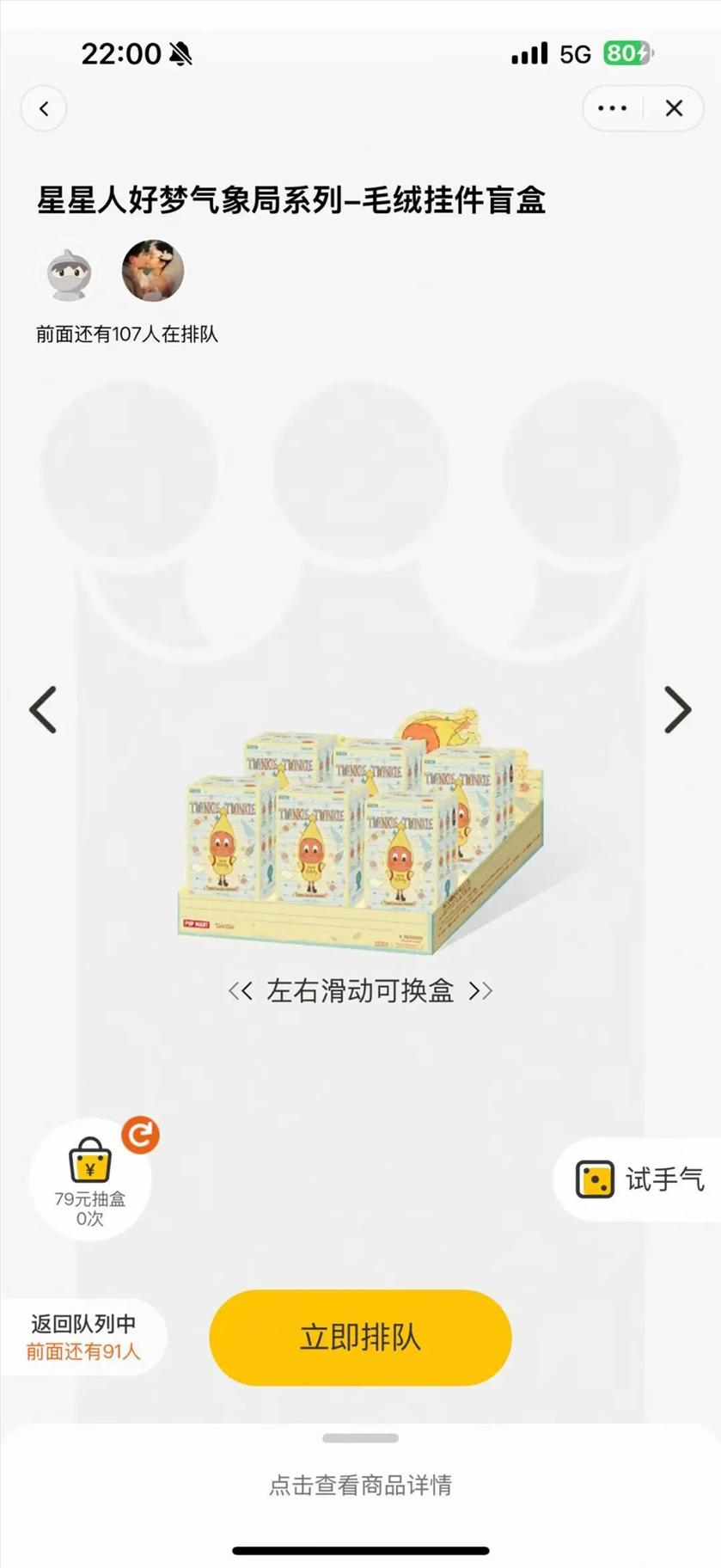Tap 立即排队 to join the queue
The height and width of the screenshot is (1568, 721).
coord(360,1338)
